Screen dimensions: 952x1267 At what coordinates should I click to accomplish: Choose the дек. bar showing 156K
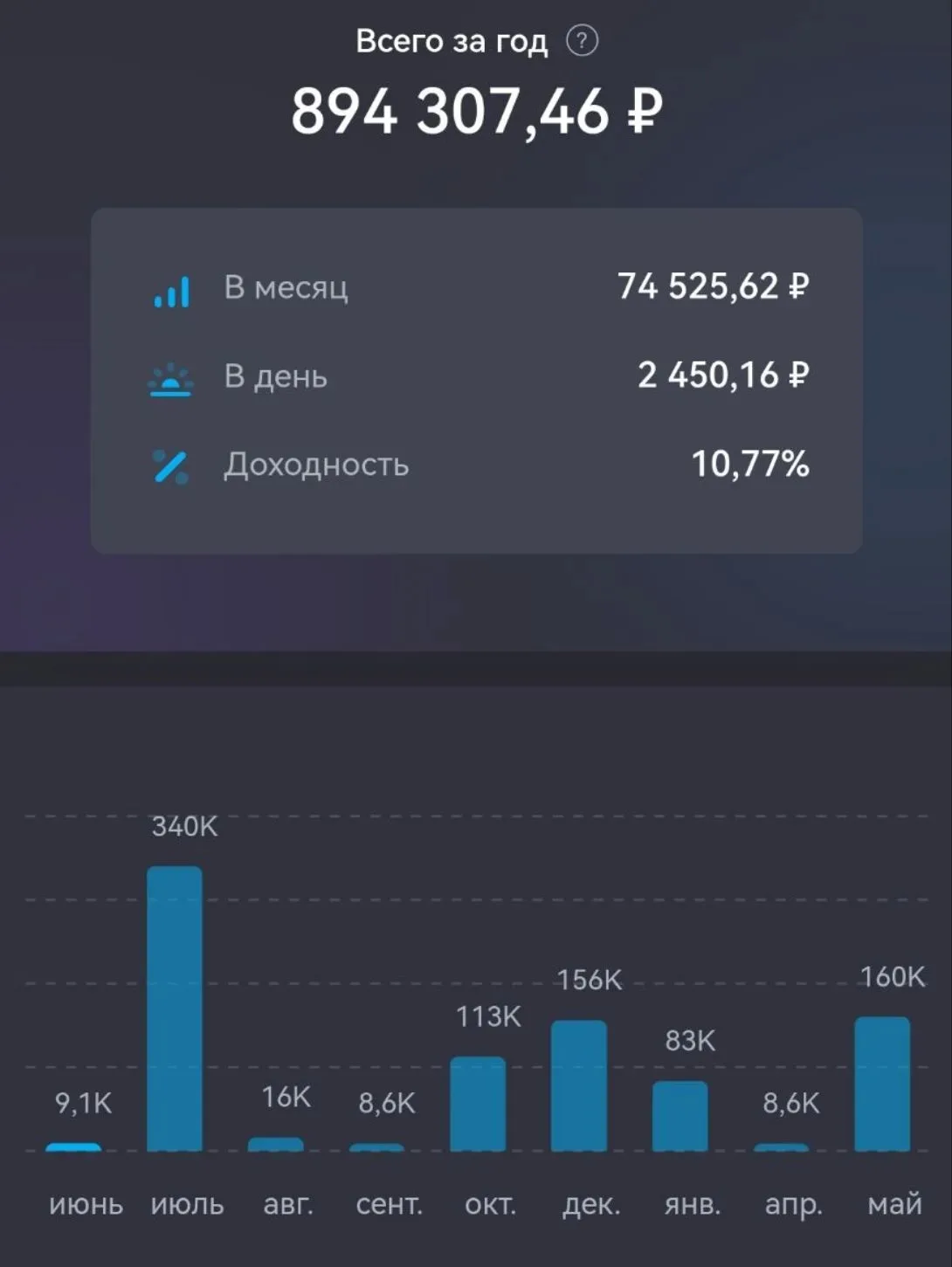(579, 1085)
